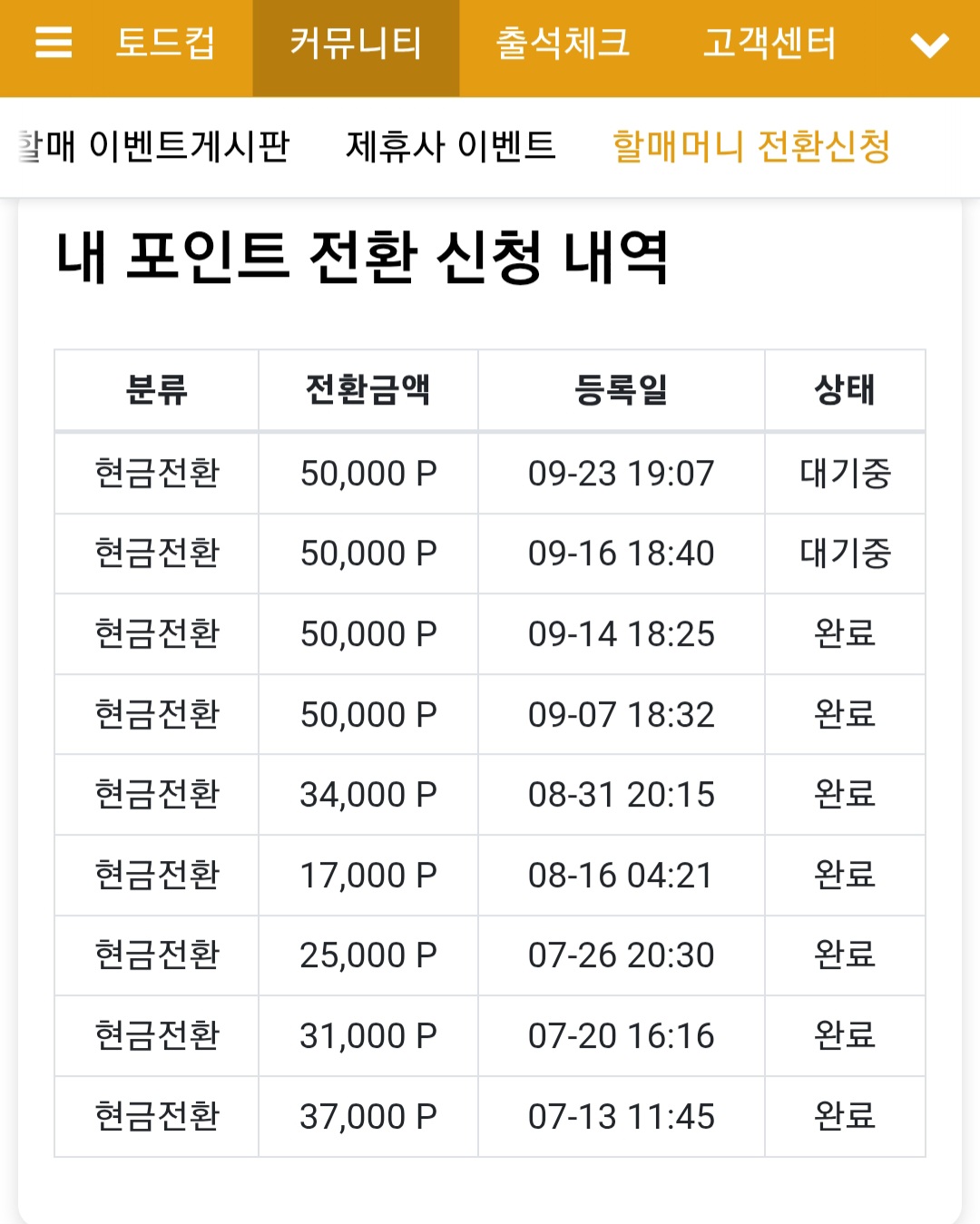Select the 커뮤니티 tab
This screenshot has height=1224, width=980.
(x=356, y=43)
